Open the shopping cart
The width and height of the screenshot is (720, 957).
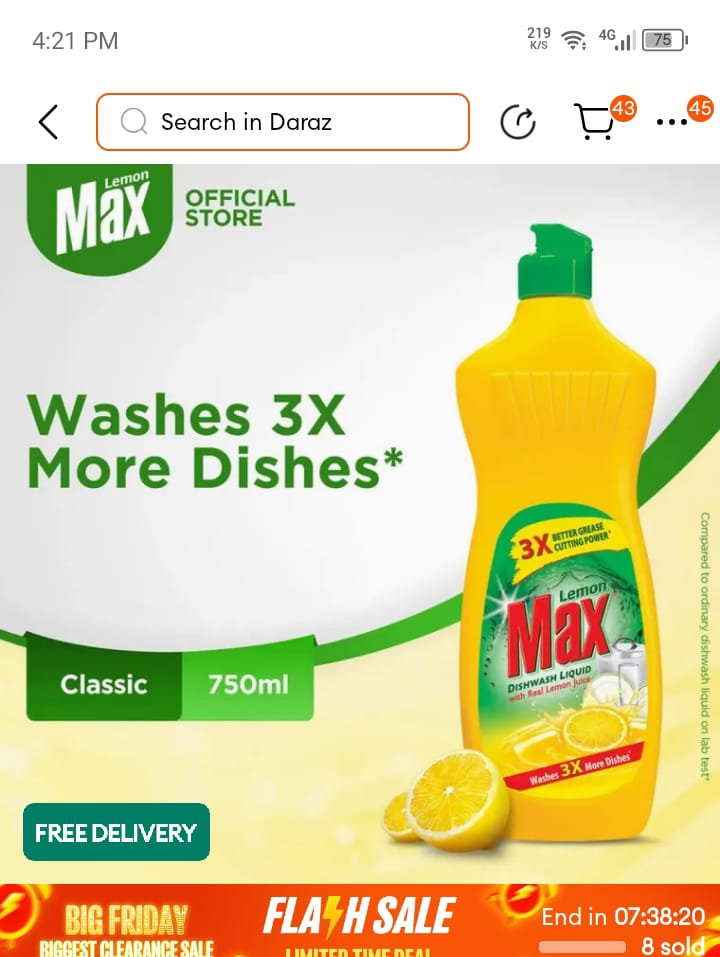tap(594, 122)
